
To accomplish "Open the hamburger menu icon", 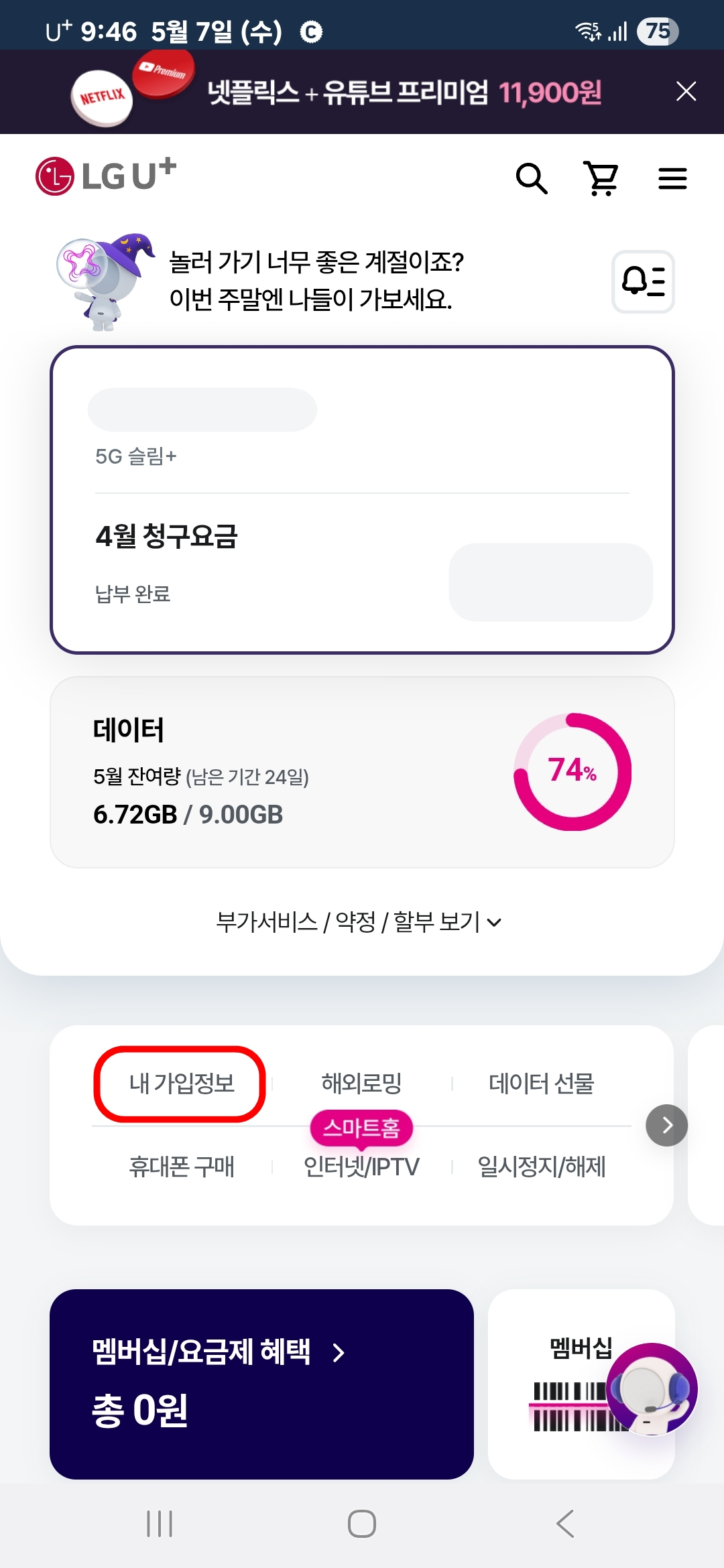I will click(672, 178).
